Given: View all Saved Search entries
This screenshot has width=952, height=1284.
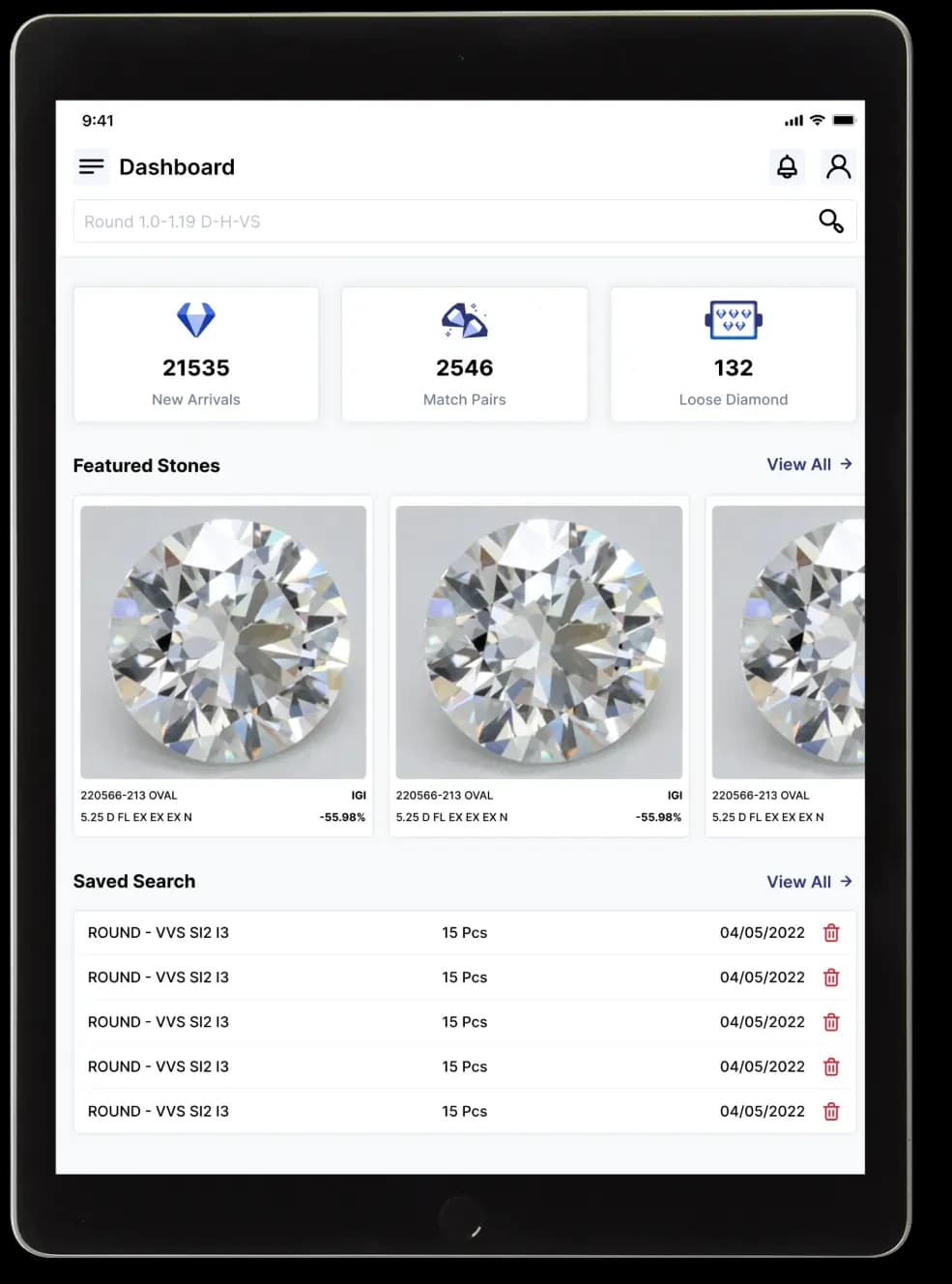Looking at the screenshot, I should pyautogui.click(x=809, y=882).
